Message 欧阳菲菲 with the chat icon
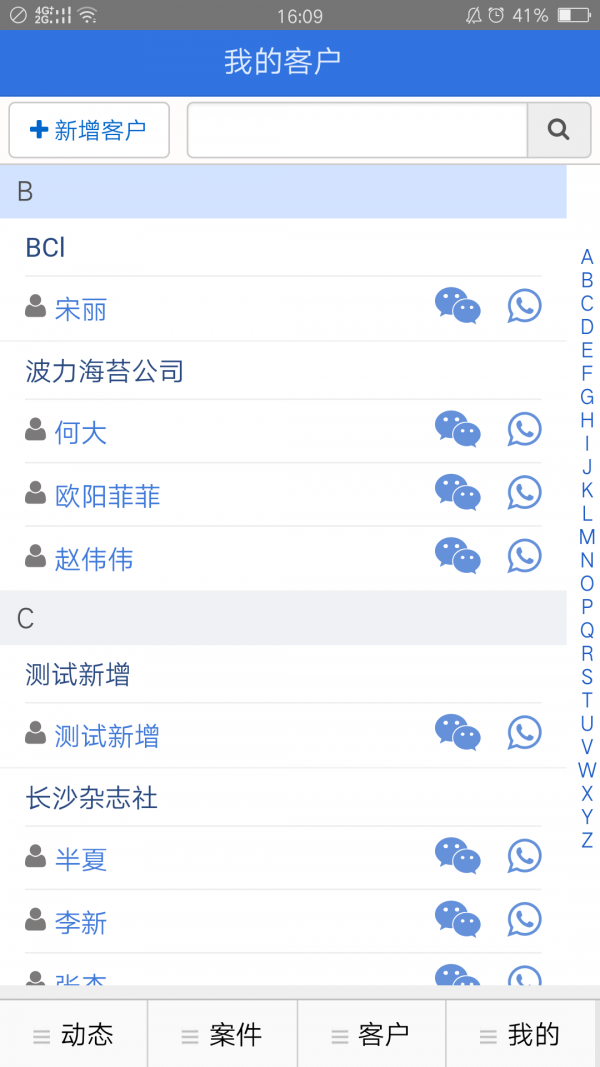Viewport: 600px width, 1067px height. click(457, 493)
